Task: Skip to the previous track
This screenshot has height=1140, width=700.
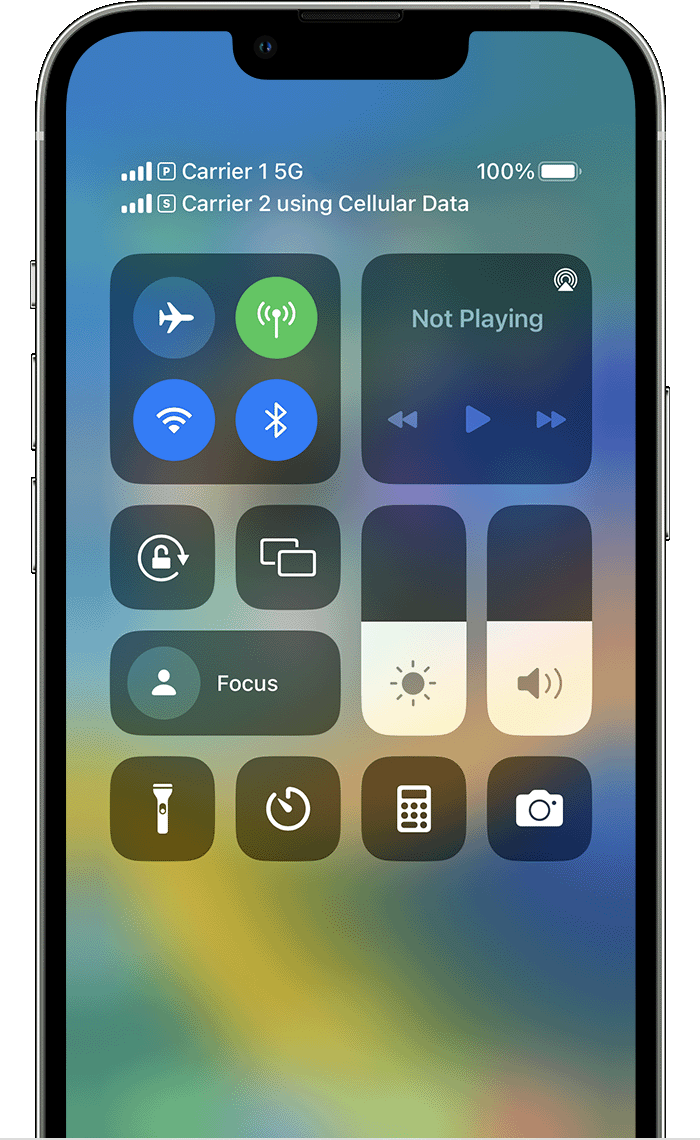Action: pyautogui.click(x=402, y=419)
